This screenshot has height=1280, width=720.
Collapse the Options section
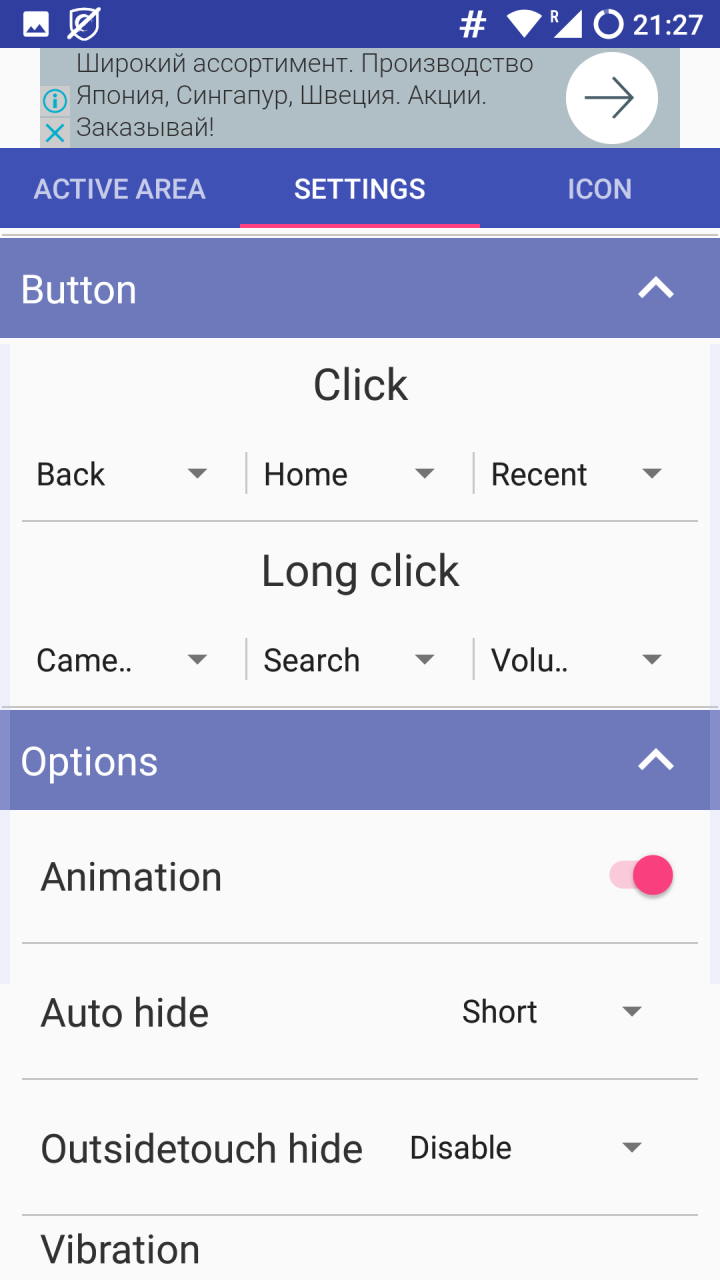click(656, 760)
